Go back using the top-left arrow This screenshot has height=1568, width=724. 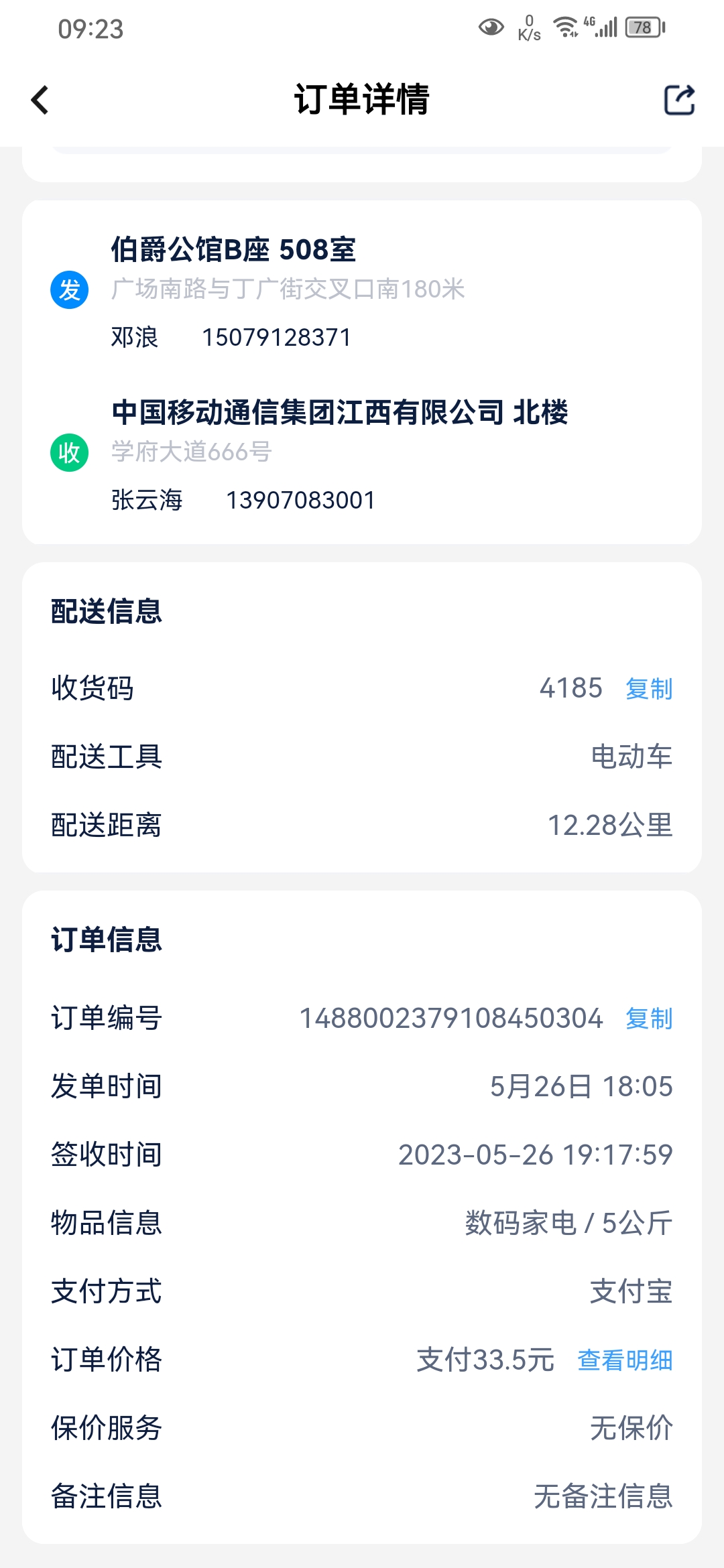(x=40, y=100)
